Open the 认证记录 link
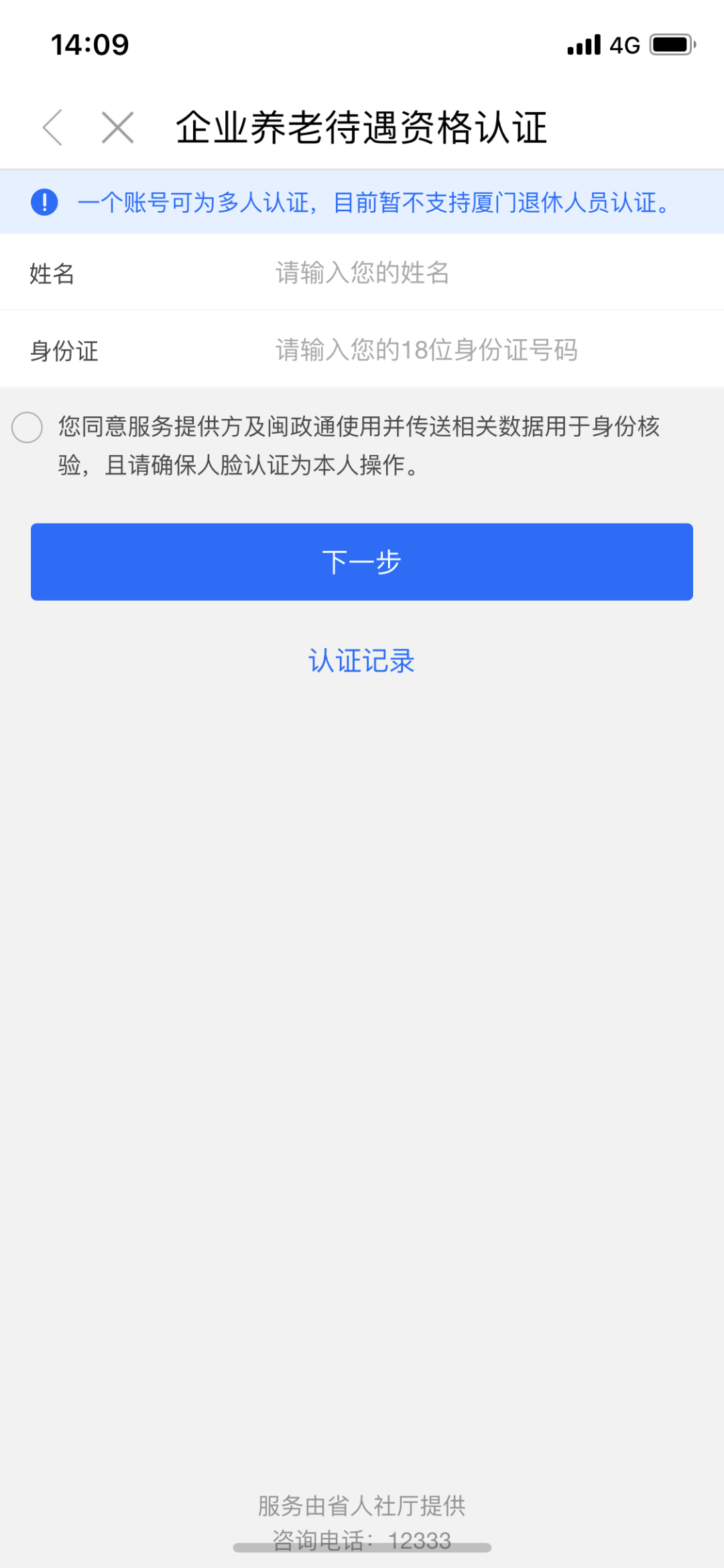724x1568 pixels. 362,661
